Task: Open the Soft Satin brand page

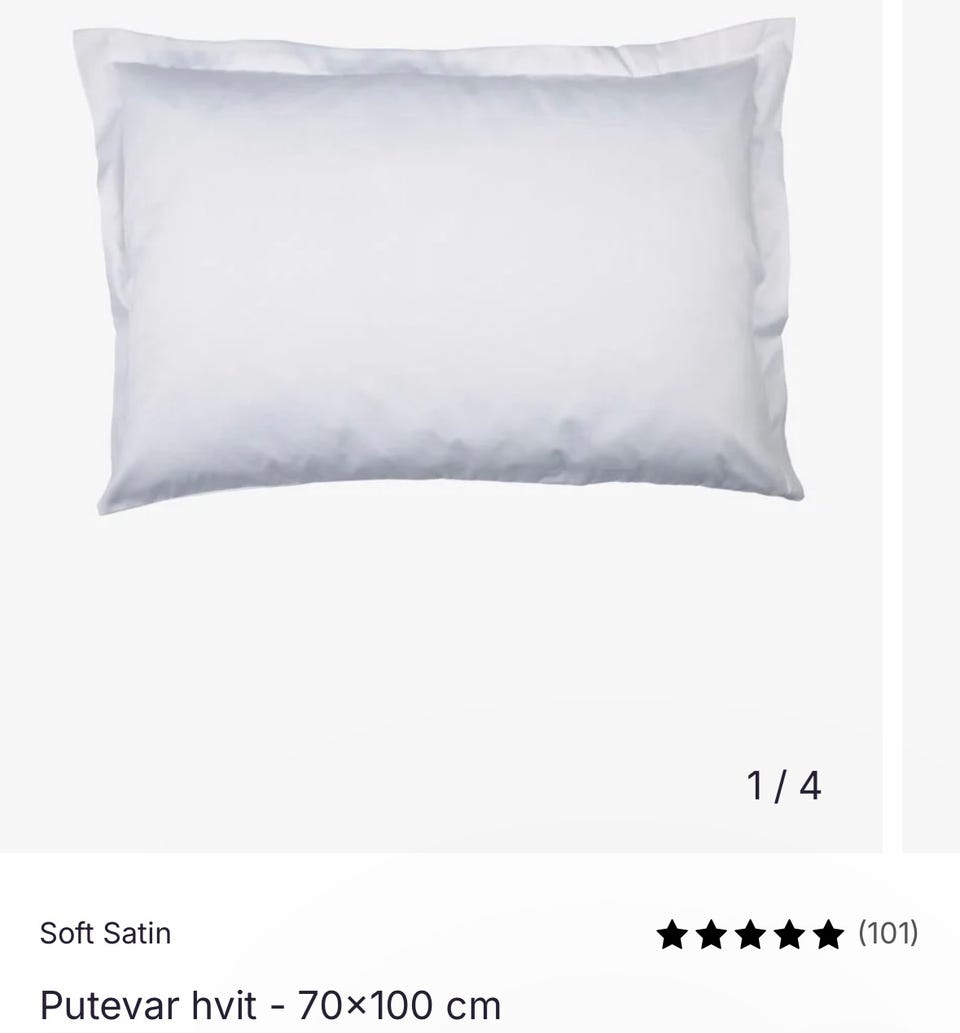Action: [x=105, y=934]
